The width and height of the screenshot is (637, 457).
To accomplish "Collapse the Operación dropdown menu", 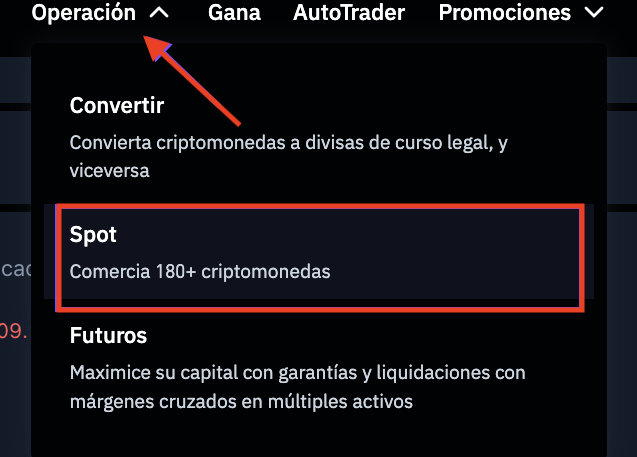I will tap(100, 13).
